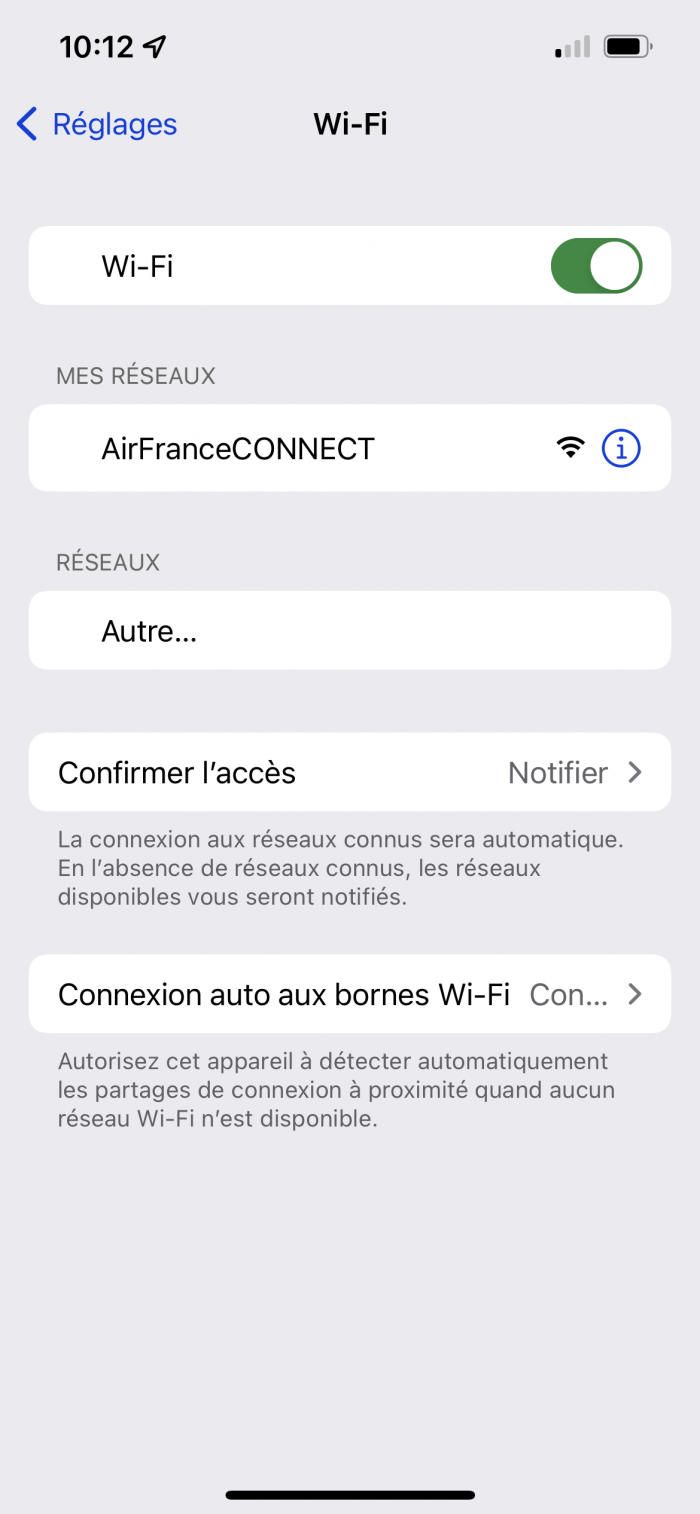The image size is (700, 1514).
Task: Open info for AirFranceCONNECT network
Action: [x=621, y=449]
